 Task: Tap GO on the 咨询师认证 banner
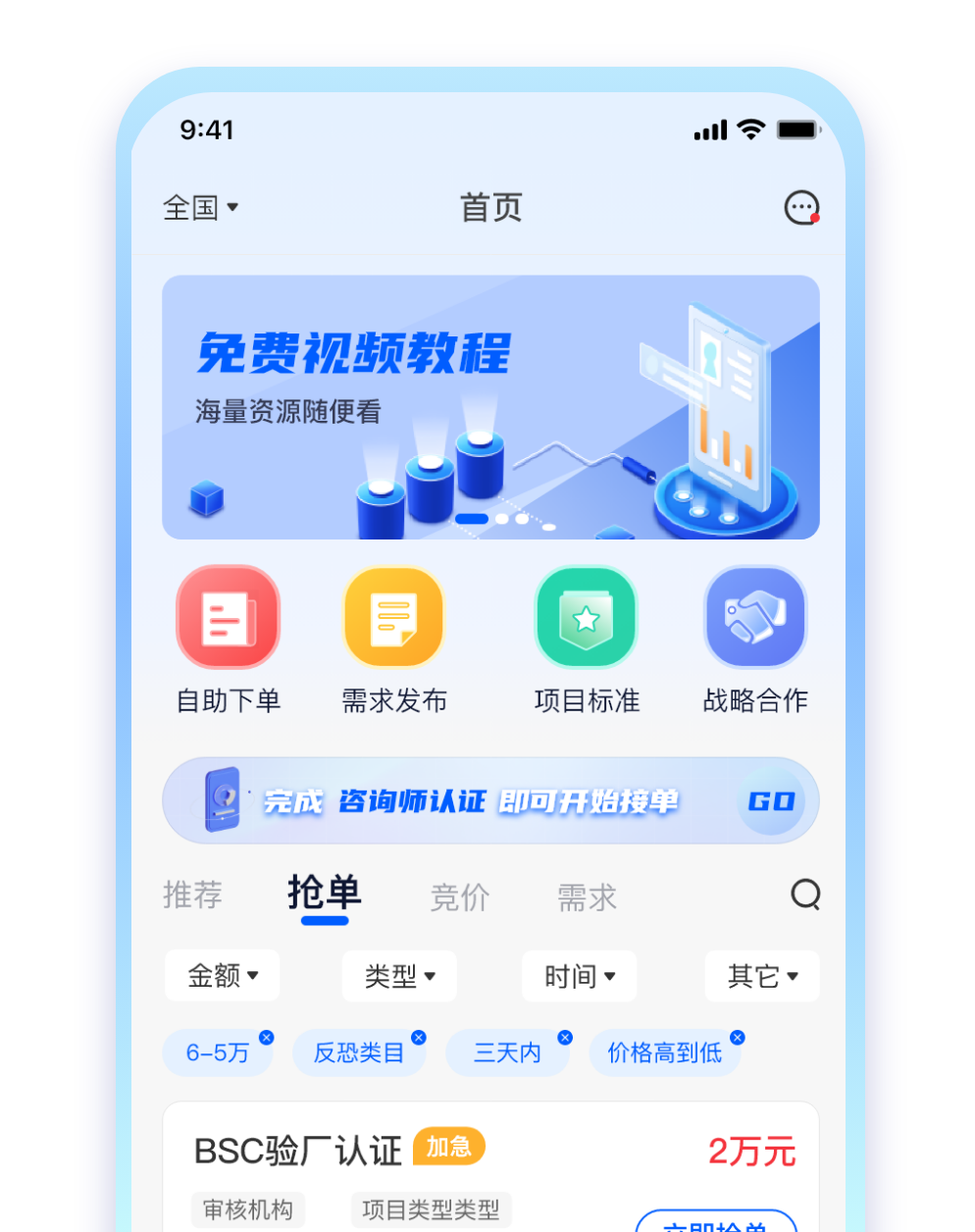(x=771, y=801)
